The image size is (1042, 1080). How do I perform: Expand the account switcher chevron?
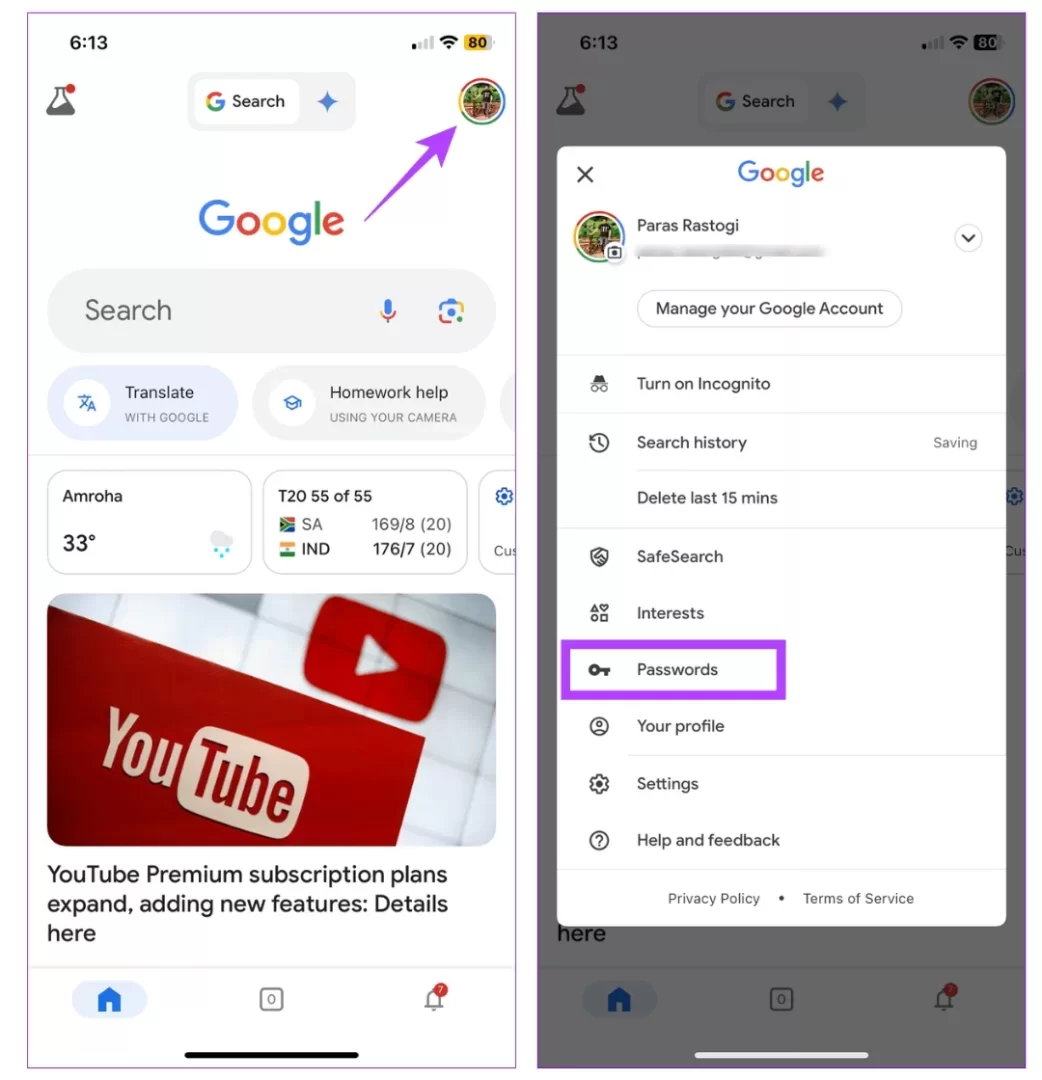coord(967,239)
